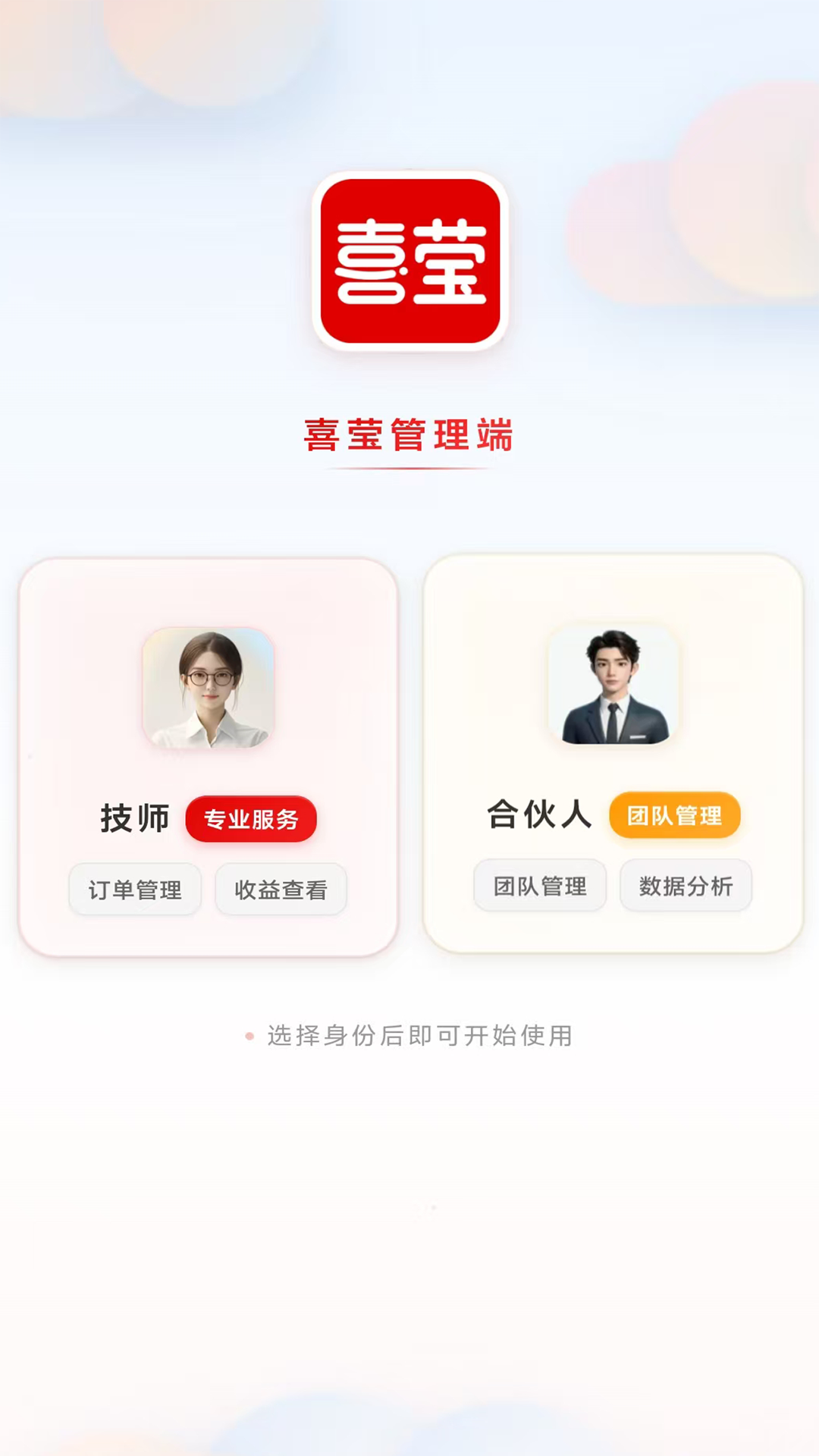Screen dimensions: 819x1456
Task: Open the 数据分析 option
Action: coord(685,885)
